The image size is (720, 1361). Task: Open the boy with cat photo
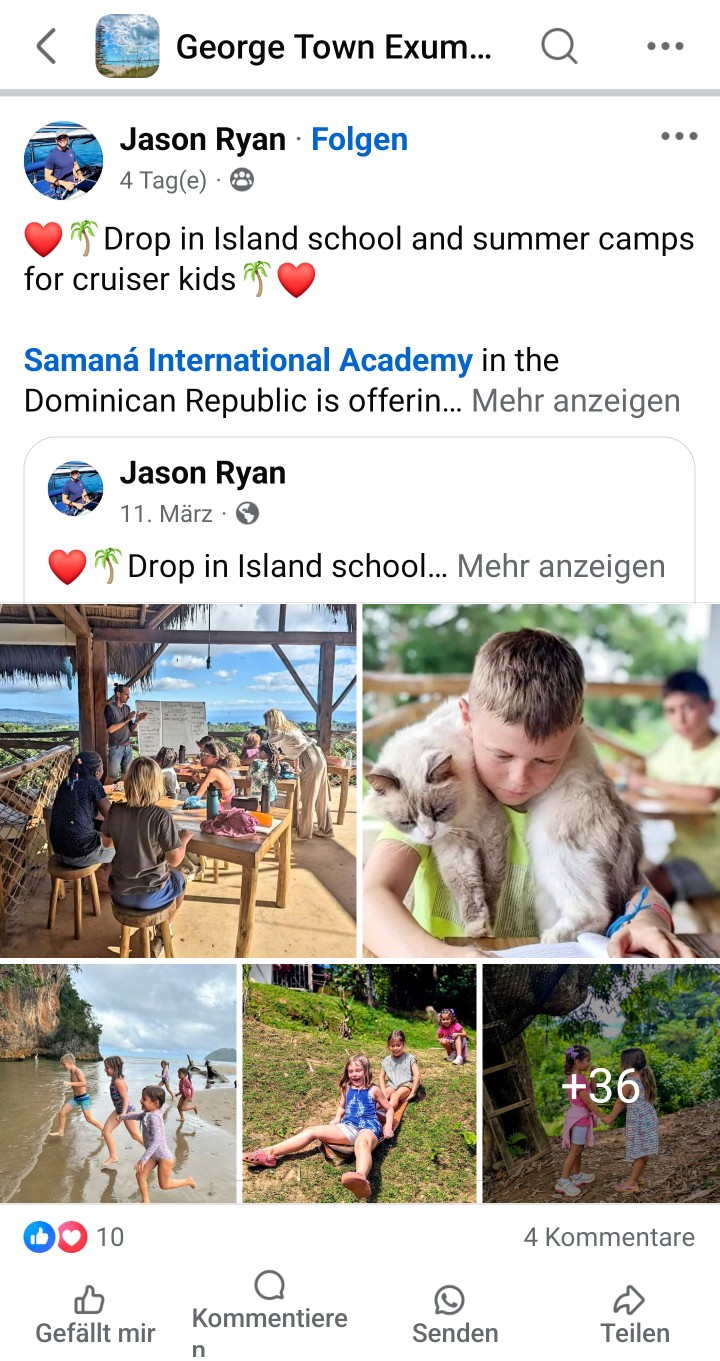[540, 780]
